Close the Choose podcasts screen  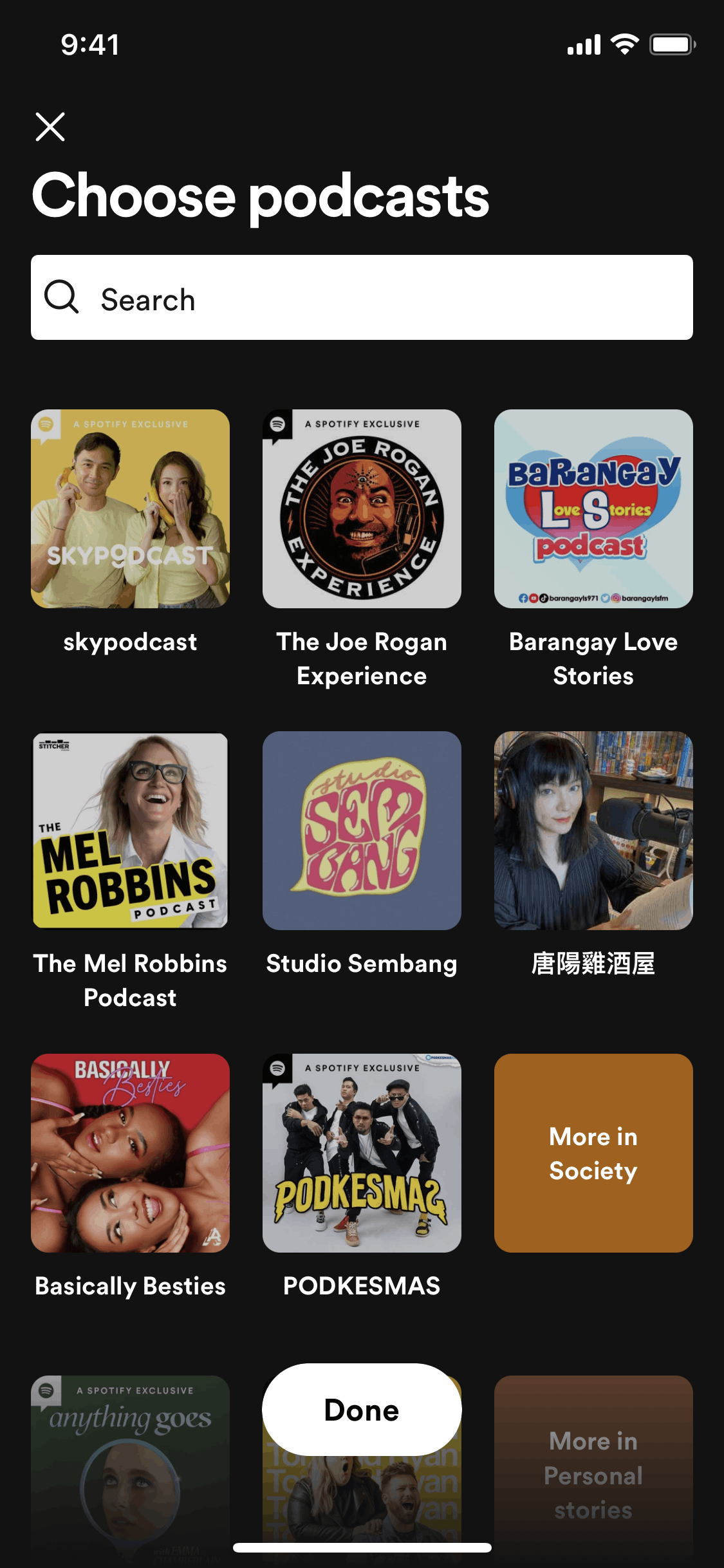(x=50, y=126)
